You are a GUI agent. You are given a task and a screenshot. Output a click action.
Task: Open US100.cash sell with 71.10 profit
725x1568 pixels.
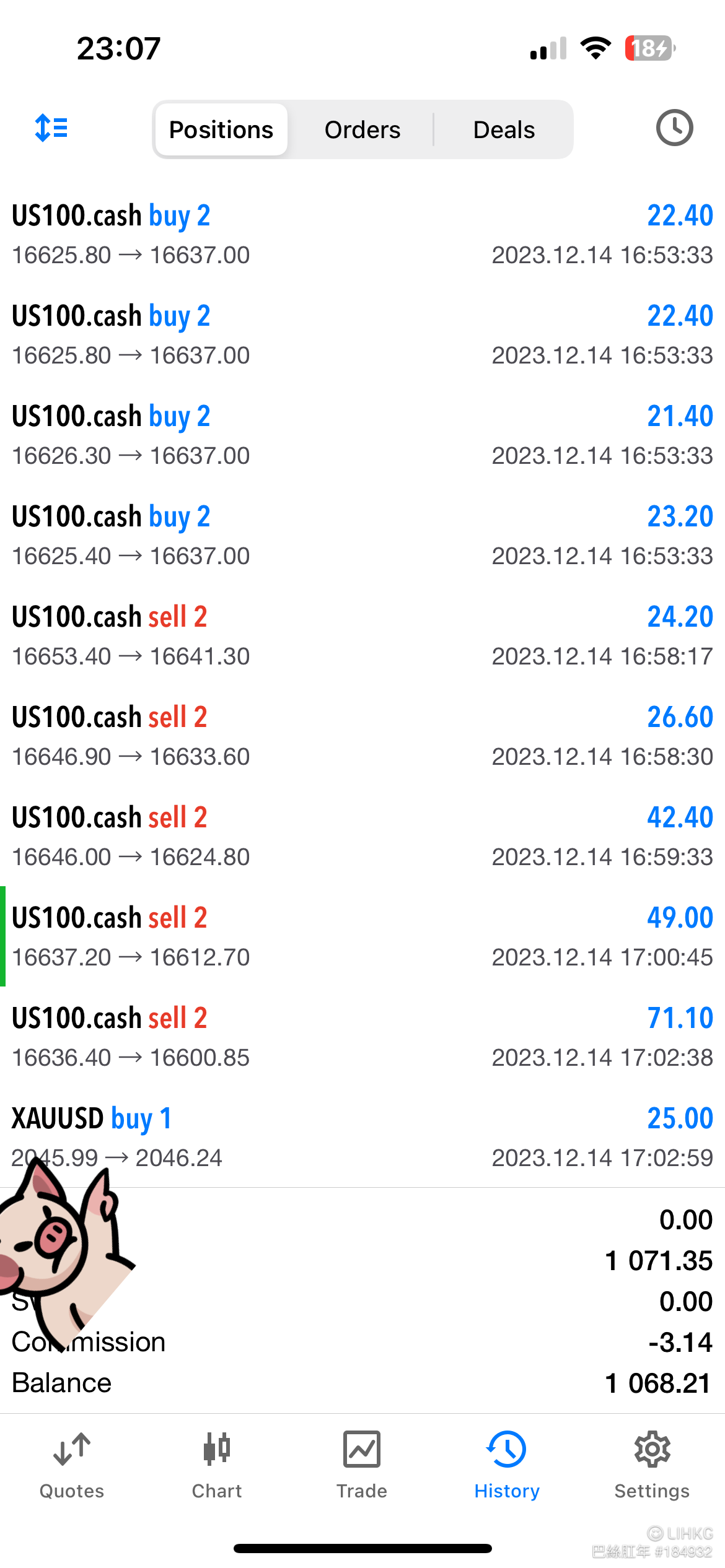coord(362,1037)
